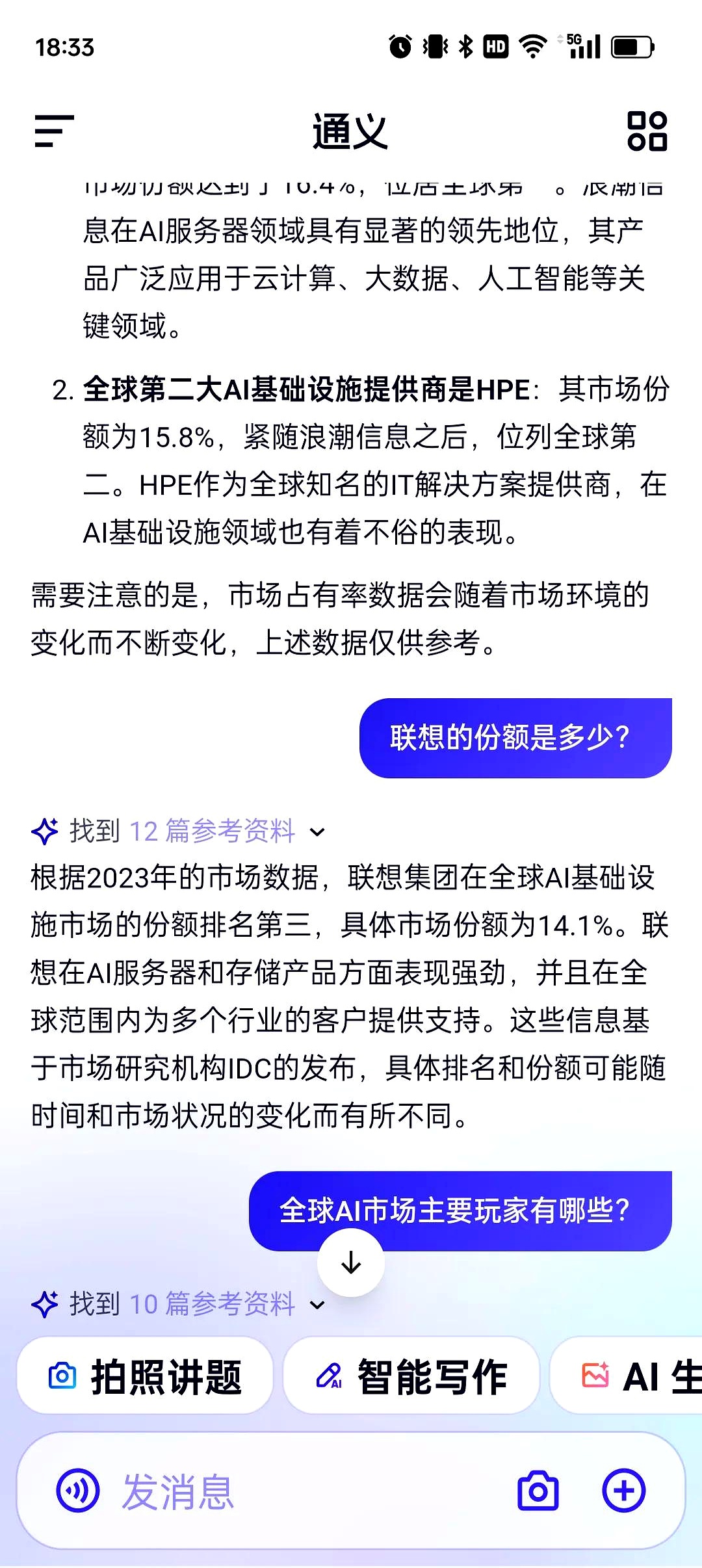This screenshot has height=1568, width=702.
Task: Open the camera icon inside message input bar
Action: click(x=538, y=1491)
